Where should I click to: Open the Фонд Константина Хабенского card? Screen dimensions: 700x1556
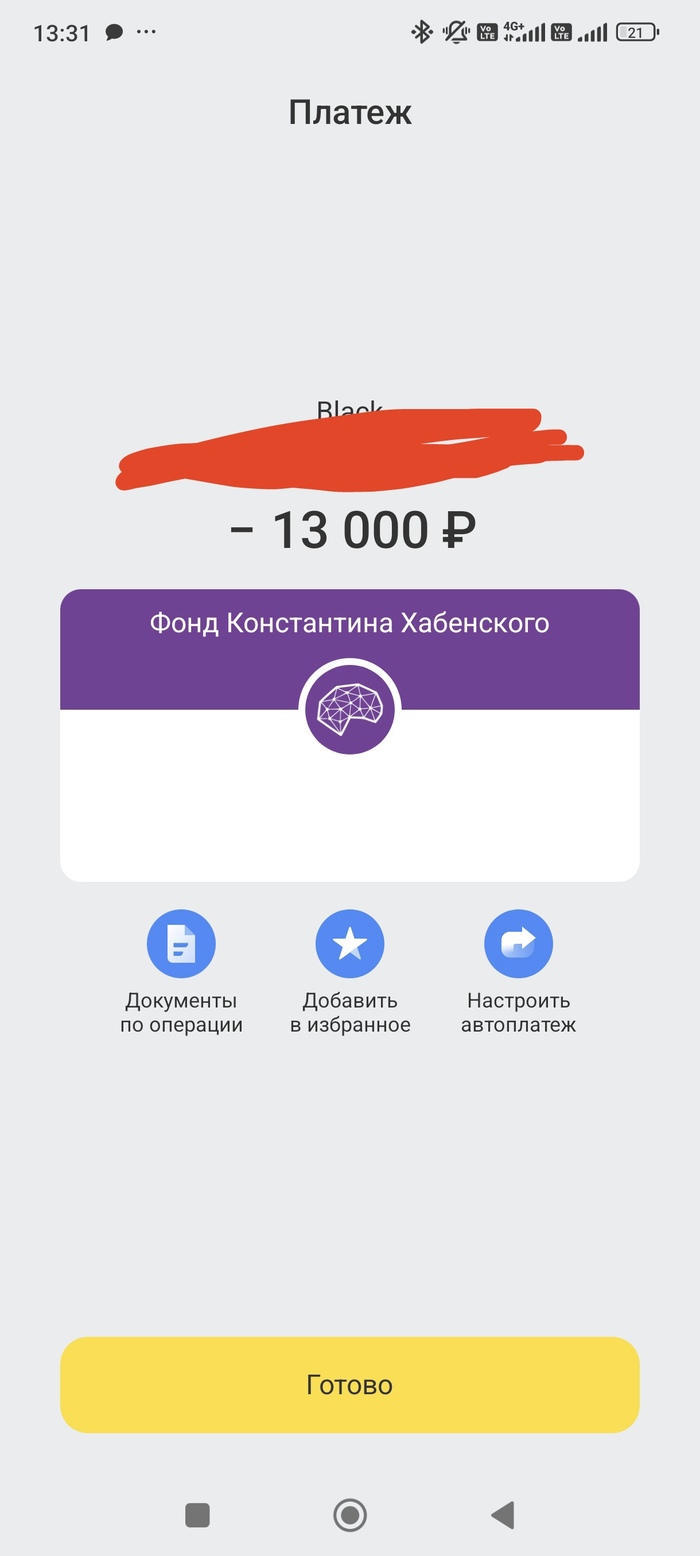pyautogui.click(x=350, y=735)
